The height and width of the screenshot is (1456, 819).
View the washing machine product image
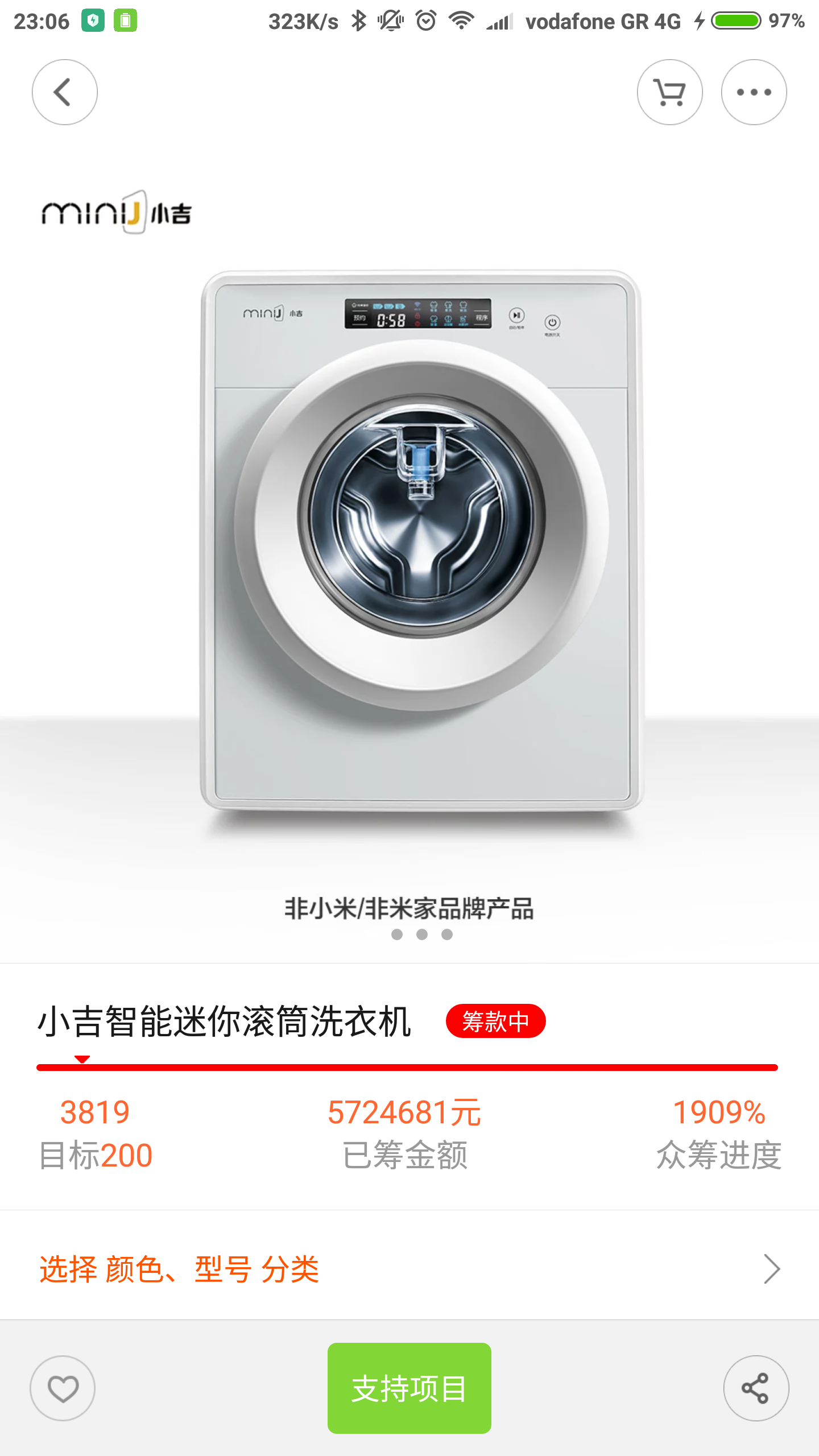click(421, 540)
